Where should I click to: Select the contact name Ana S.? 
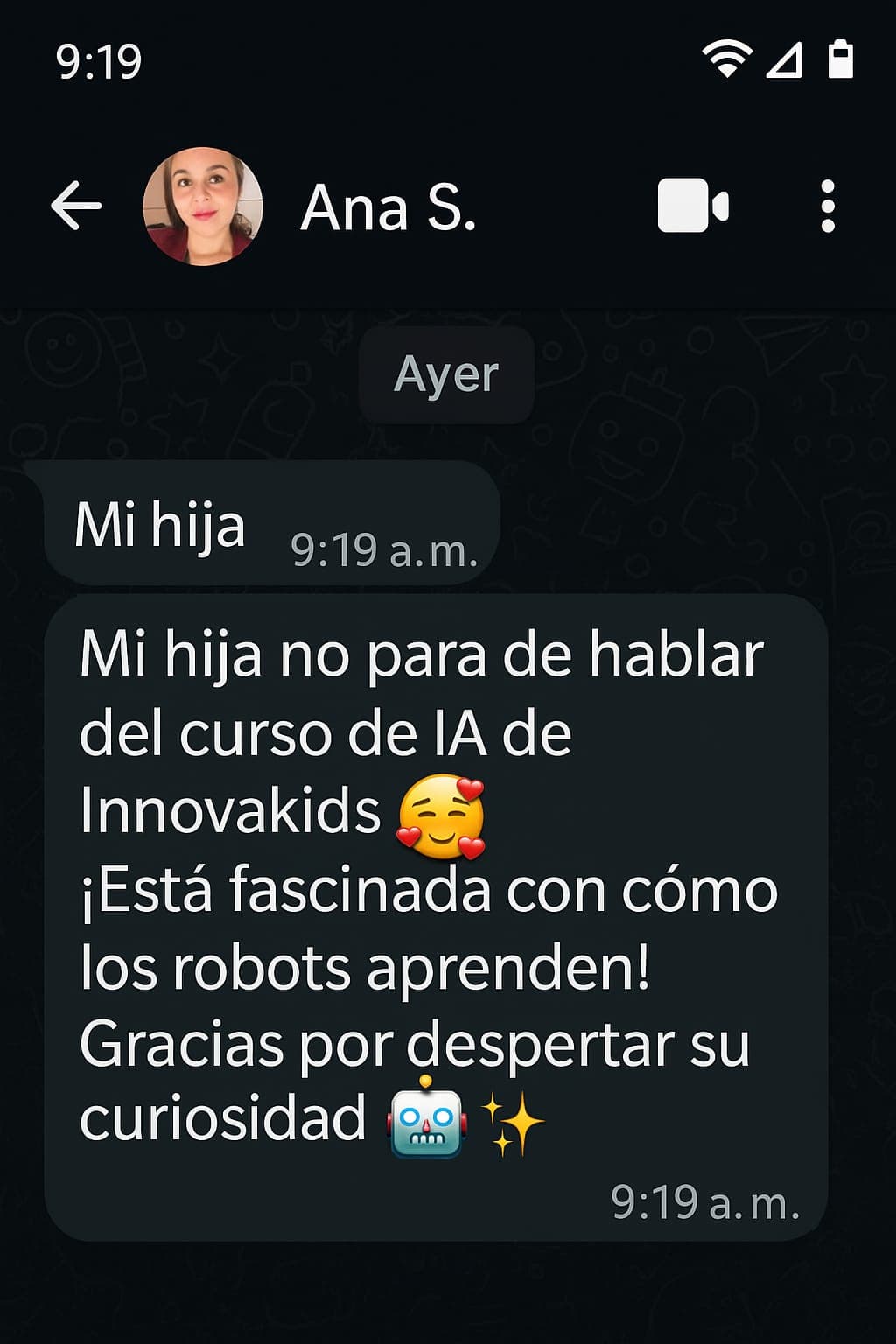pos(391,210)
